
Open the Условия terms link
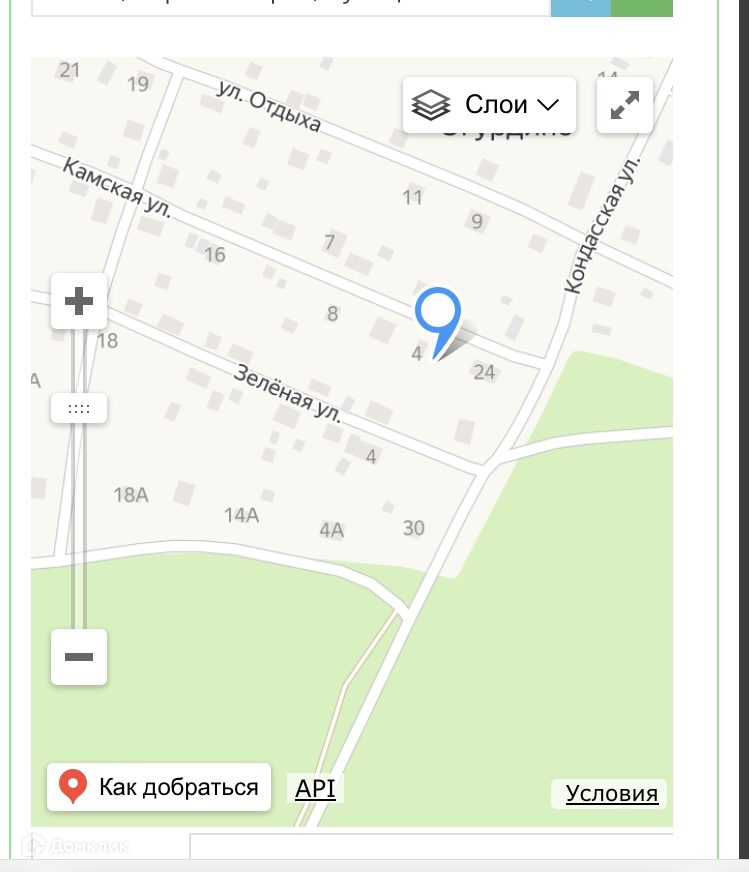[611, 794]
